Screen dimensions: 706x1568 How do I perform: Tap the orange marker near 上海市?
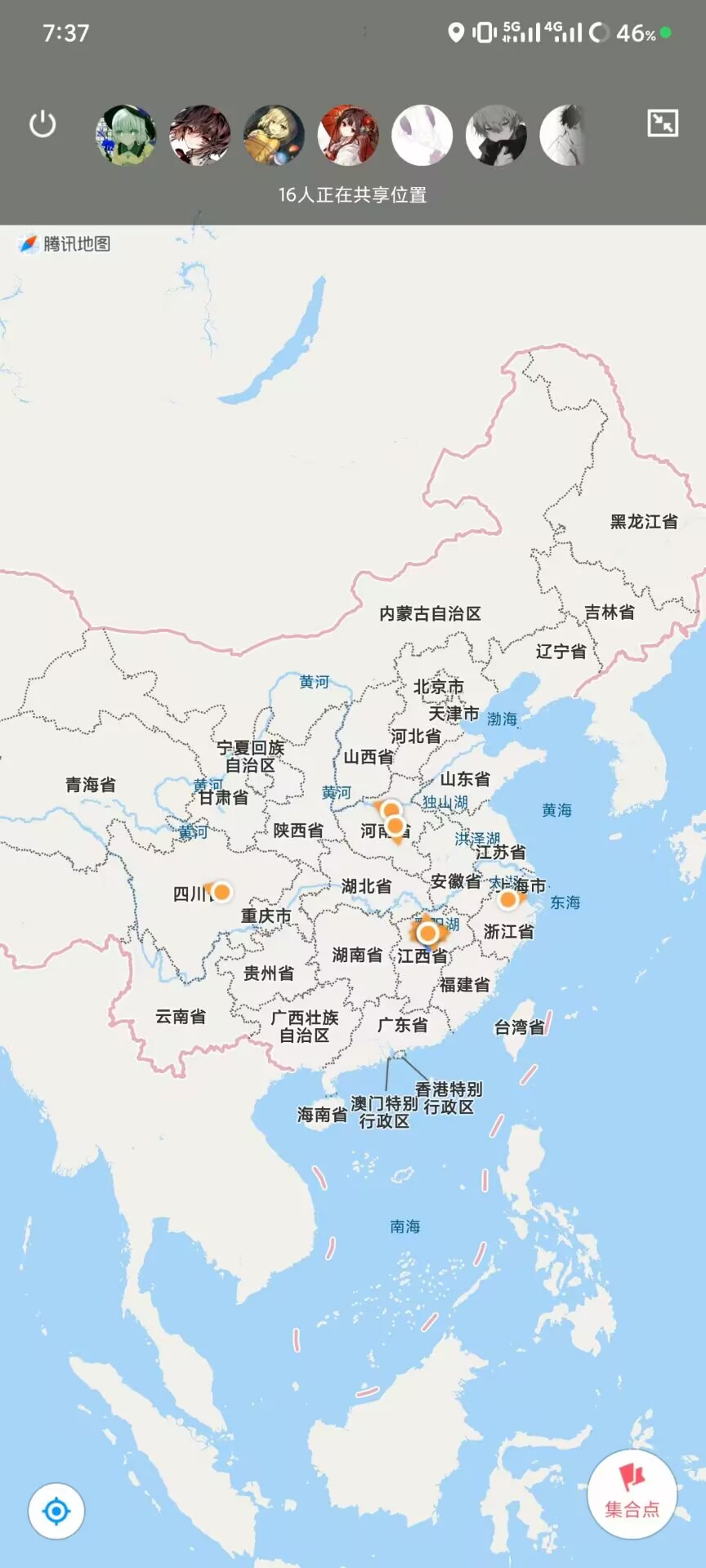click(x=507, y=900)
